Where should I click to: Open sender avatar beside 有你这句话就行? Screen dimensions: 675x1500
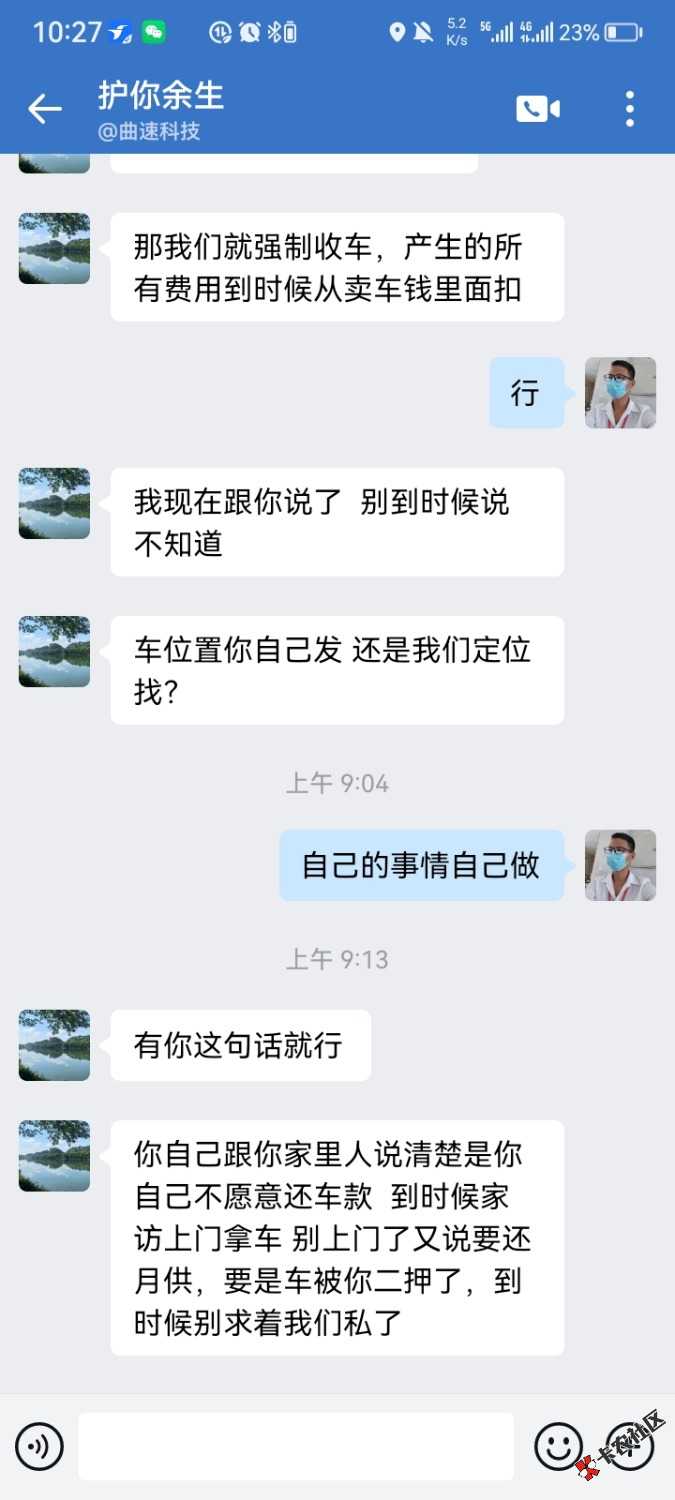54,1045
